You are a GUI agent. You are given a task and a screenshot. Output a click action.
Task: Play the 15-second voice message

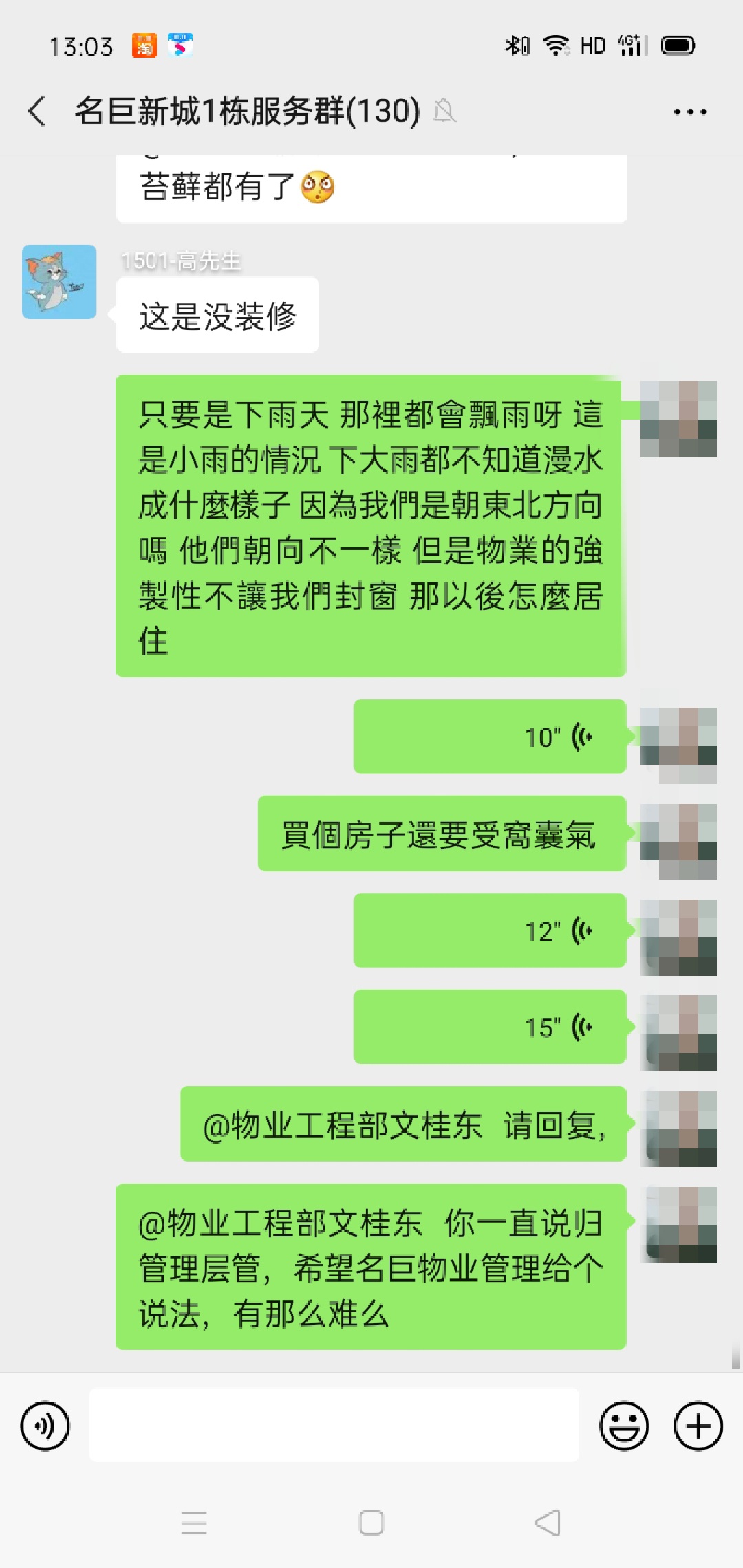pyautogui.click(x=490, y=1027)
